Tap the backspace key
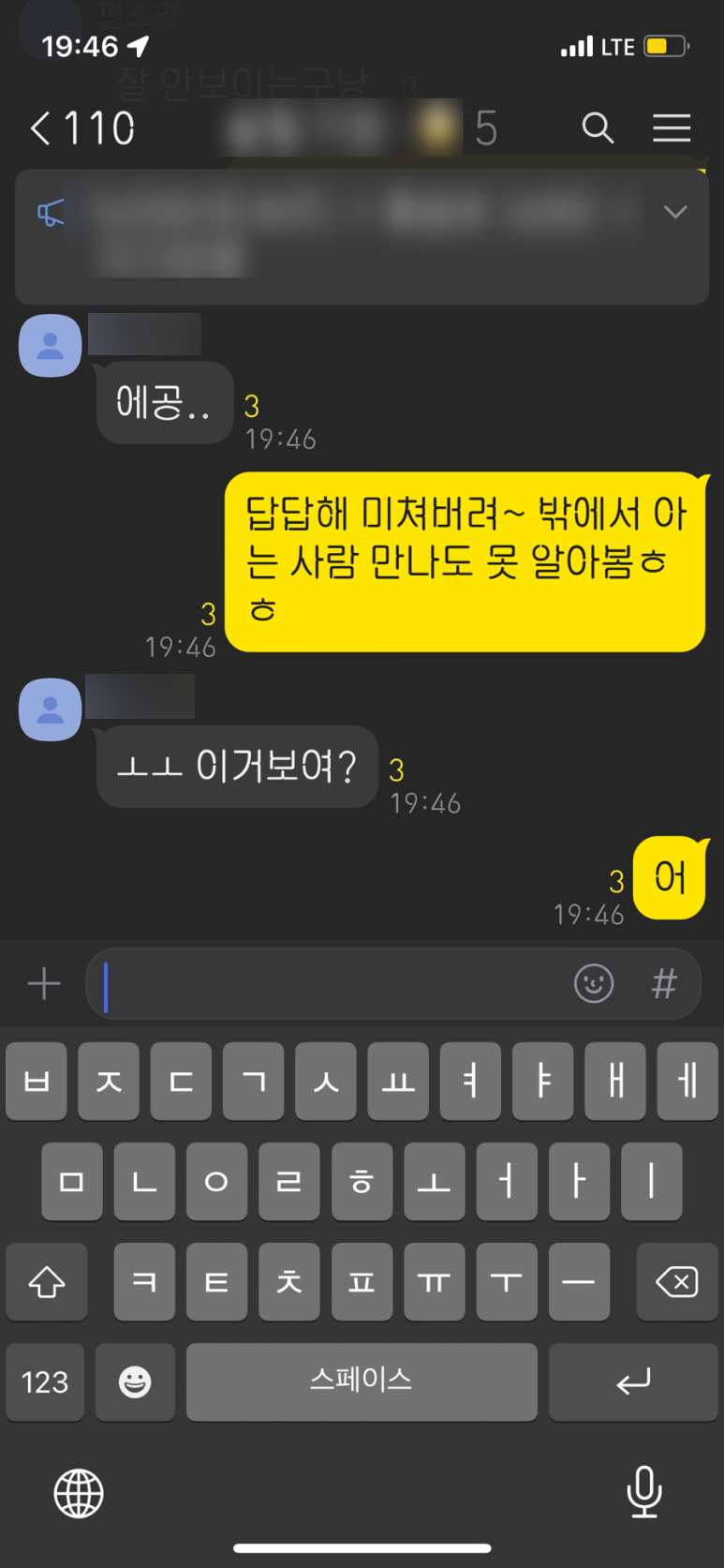 pos(676,1281)
